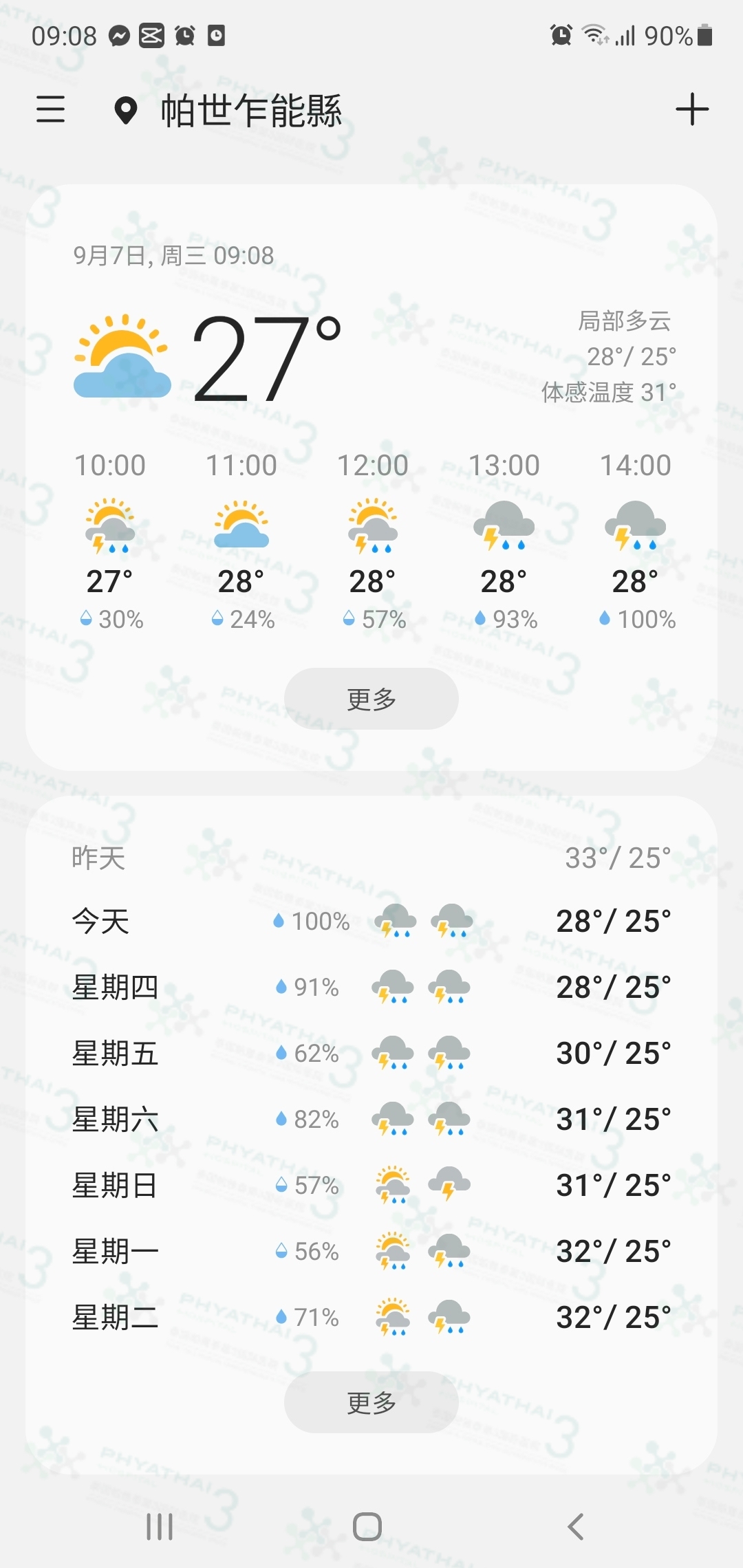Open the hamburger menu drawer
Viewport: 743px width, 1568px height.
(50, 109)
